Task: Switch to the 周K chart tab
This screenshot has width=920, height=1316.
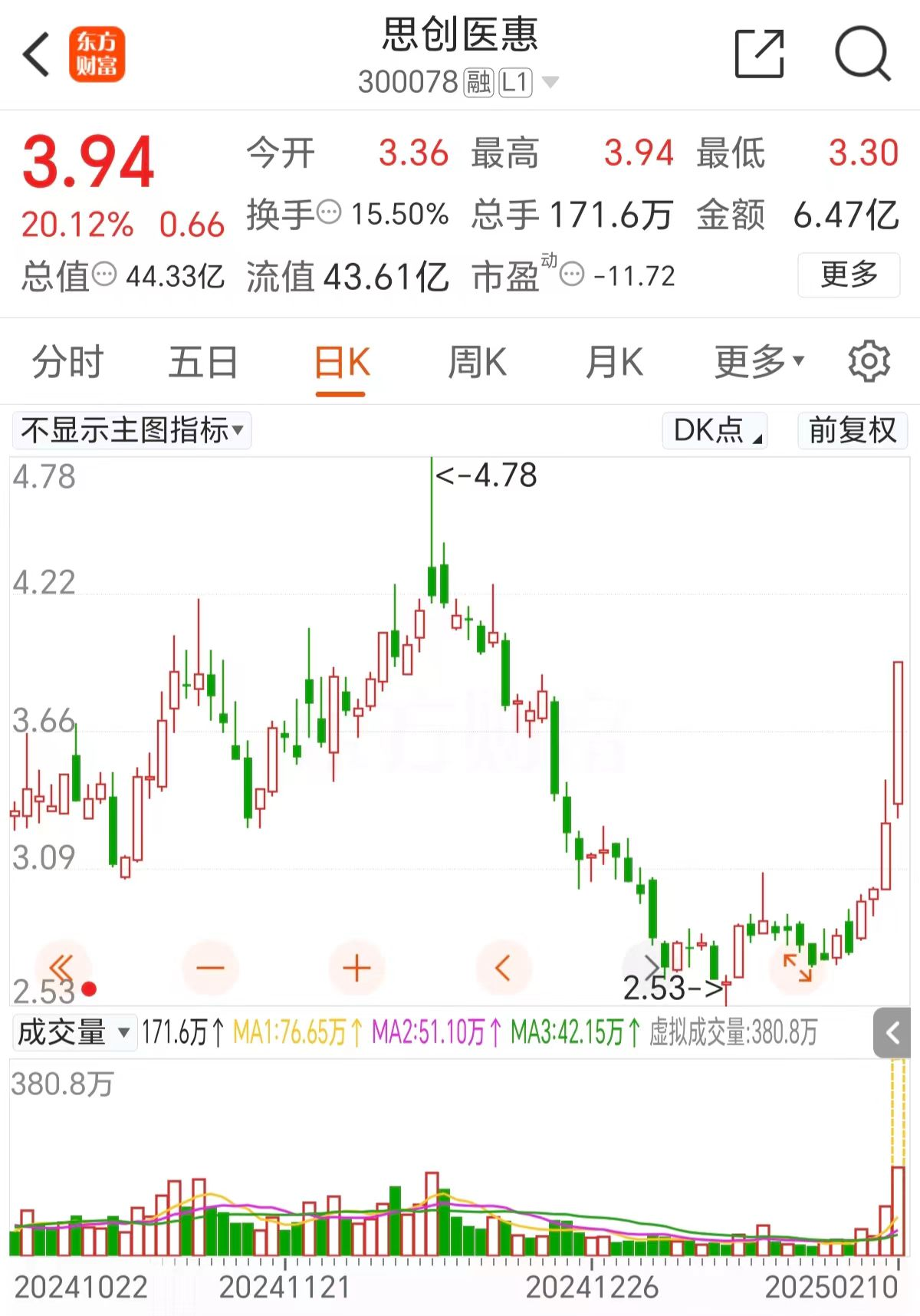Action: pyautogui.click(x=477, y=362)
